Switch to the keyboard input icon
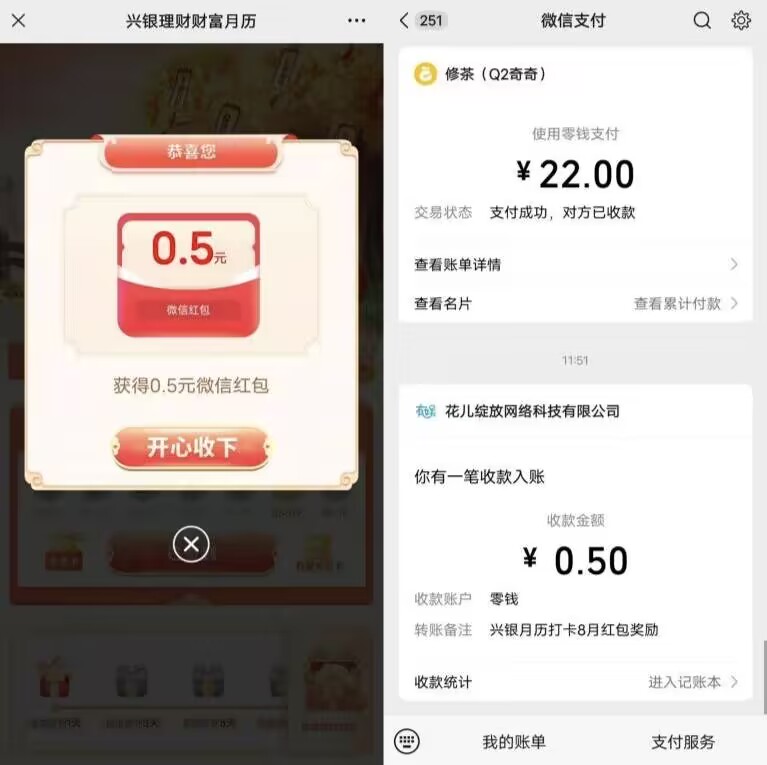This screenshot has height=765, width=767. [x=407, y=741]
